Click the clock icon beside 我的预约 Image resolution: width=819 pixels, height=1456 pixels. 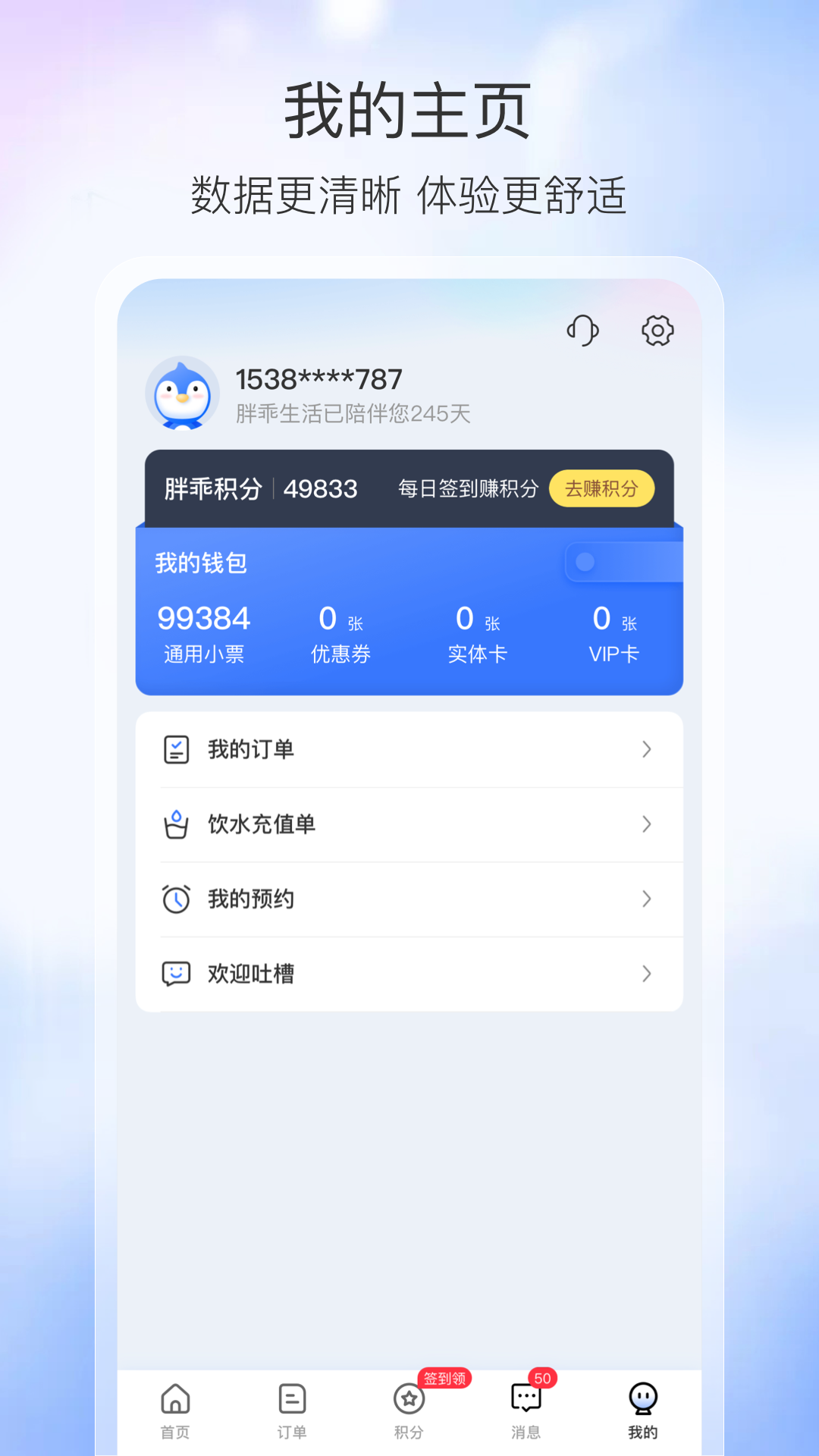point(176,899)
